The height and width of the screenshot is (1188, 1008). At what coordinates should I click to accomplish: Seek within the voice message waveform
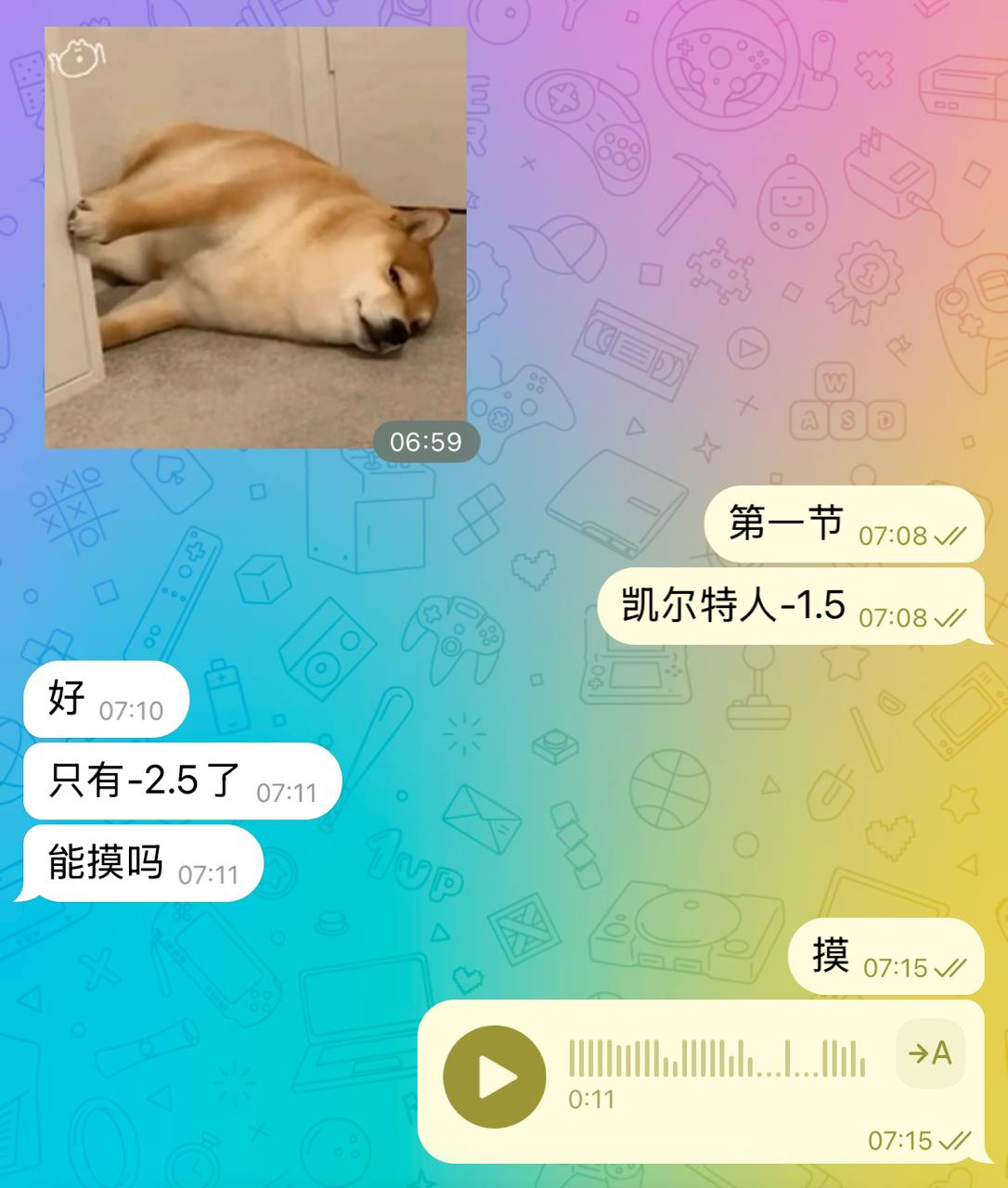(x=717, y=1058)
